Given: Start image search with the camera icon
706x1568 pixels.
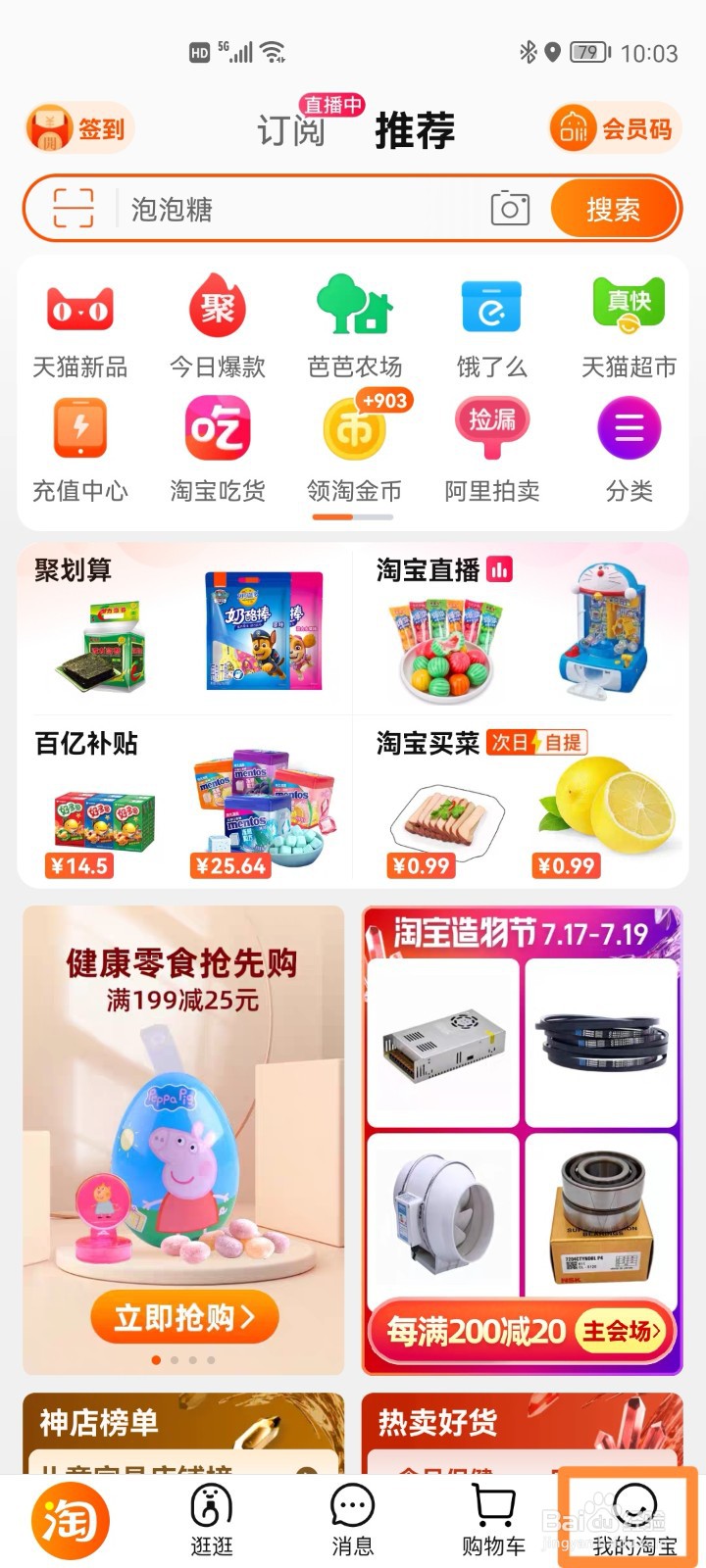Looking at the screenshot, I should point(509,209).
